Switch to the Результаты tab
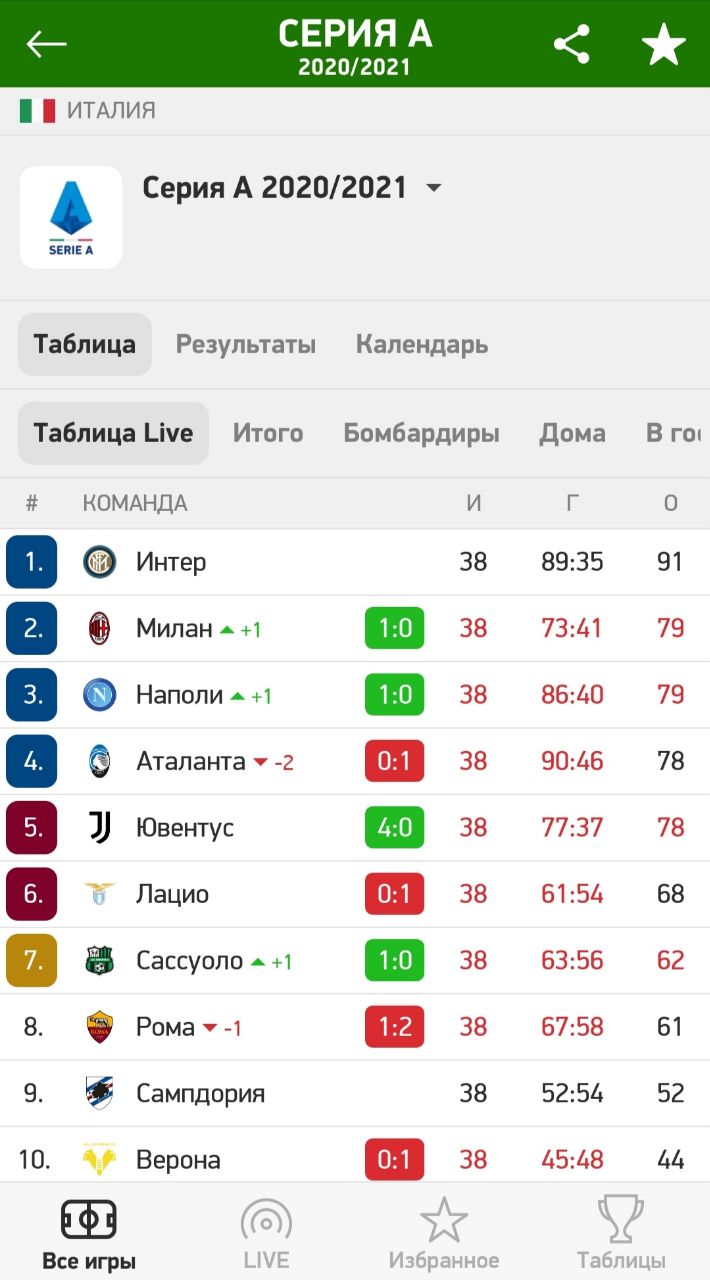710x1280 pixels. point(246,344)
